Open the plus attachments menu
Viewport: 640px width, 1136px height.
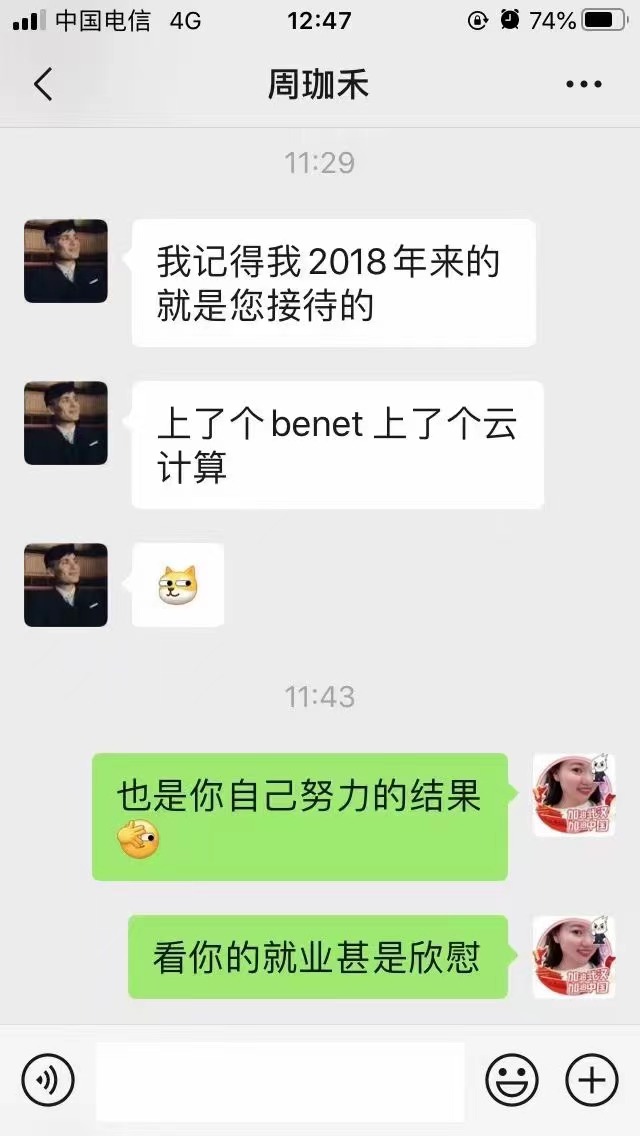[x=591, y=1081]
